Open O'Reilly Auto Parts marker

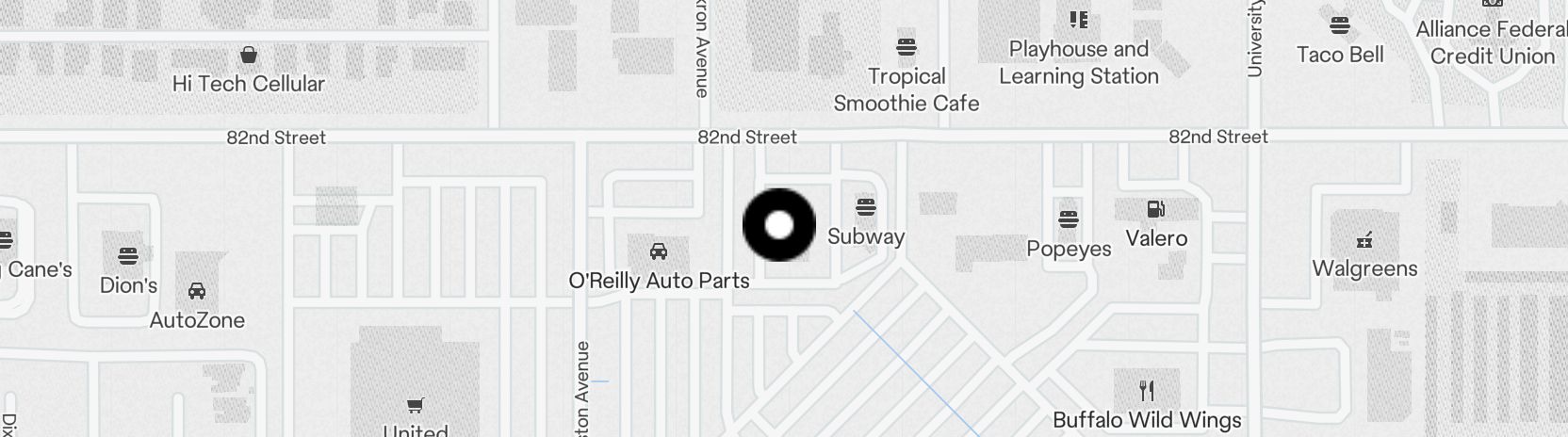click(x=659, y=251)
